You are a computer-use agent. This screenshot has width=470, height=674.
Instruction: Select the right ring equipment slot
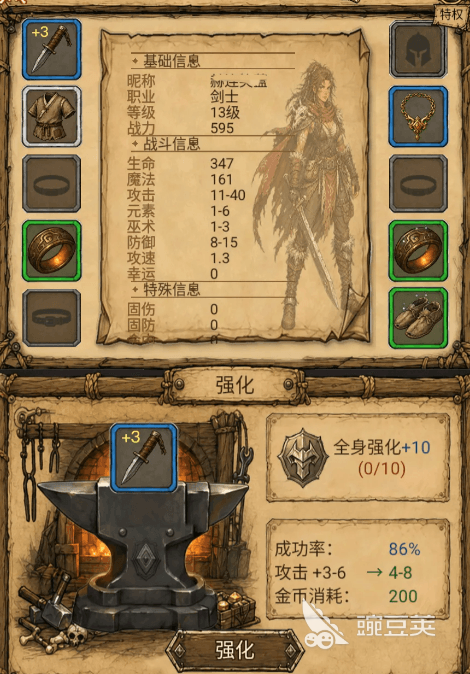click(418, 251)
